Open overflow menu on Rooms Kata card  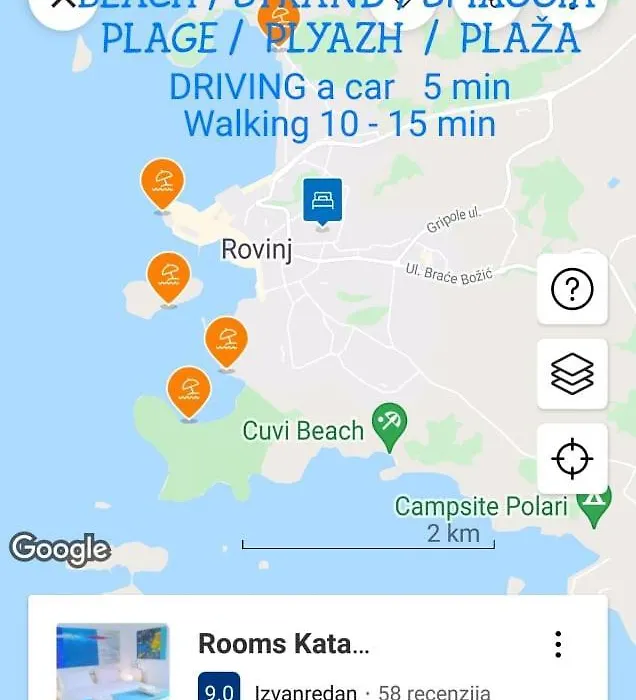(558, 644)
